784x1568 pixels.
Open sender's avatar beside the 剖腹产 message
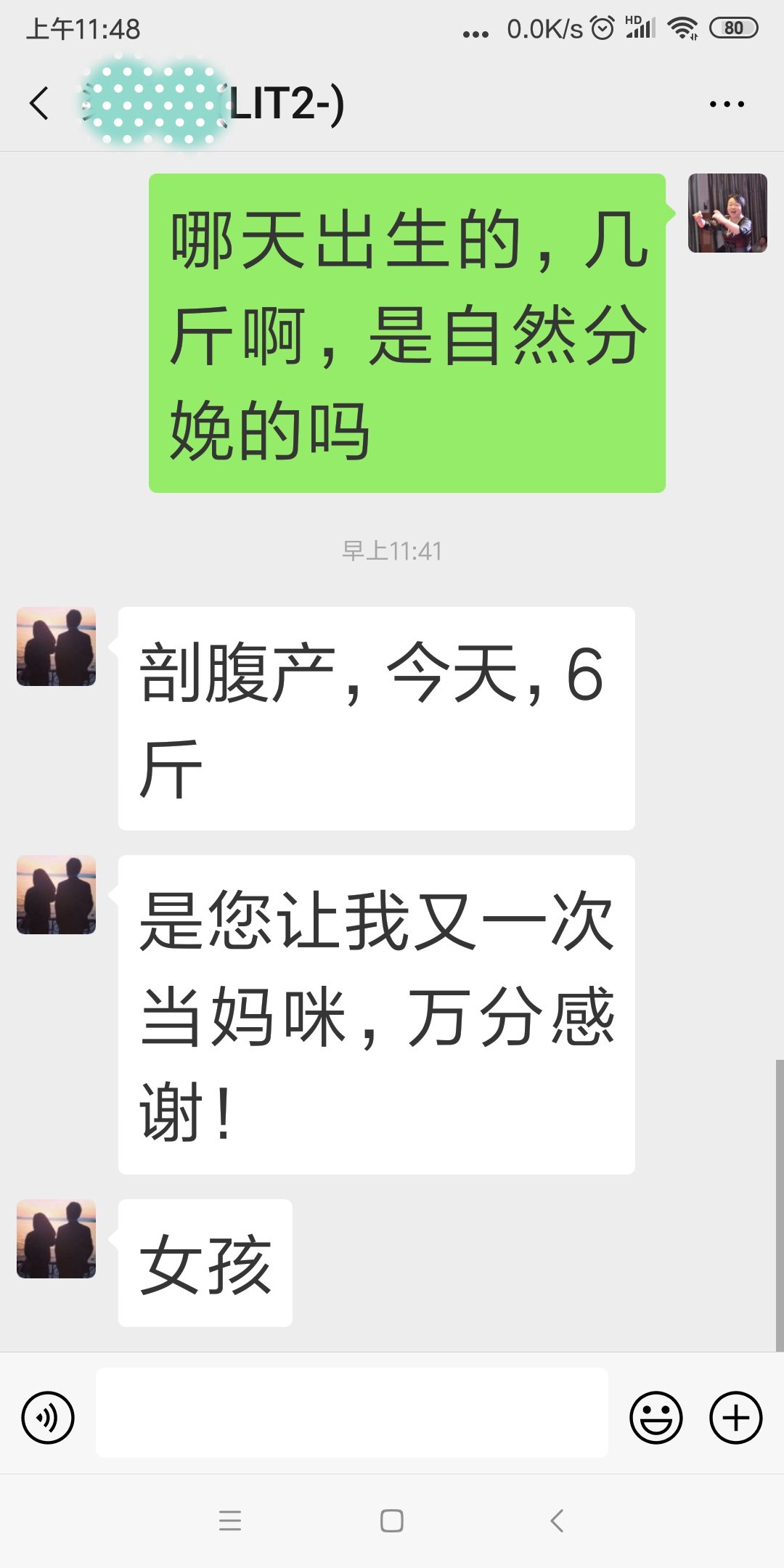pos(56,646)
